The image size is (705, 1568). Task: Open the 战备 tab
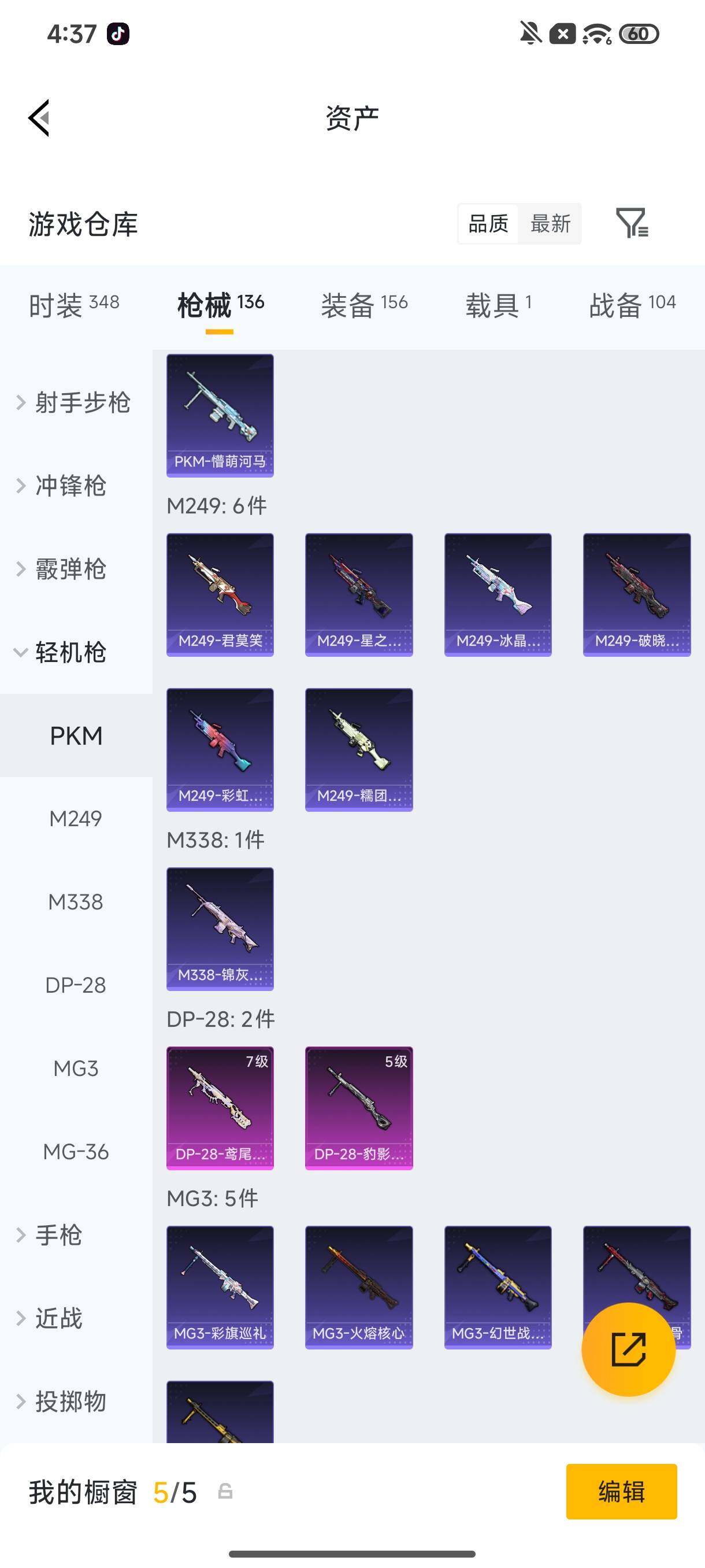tap(632, 304)
